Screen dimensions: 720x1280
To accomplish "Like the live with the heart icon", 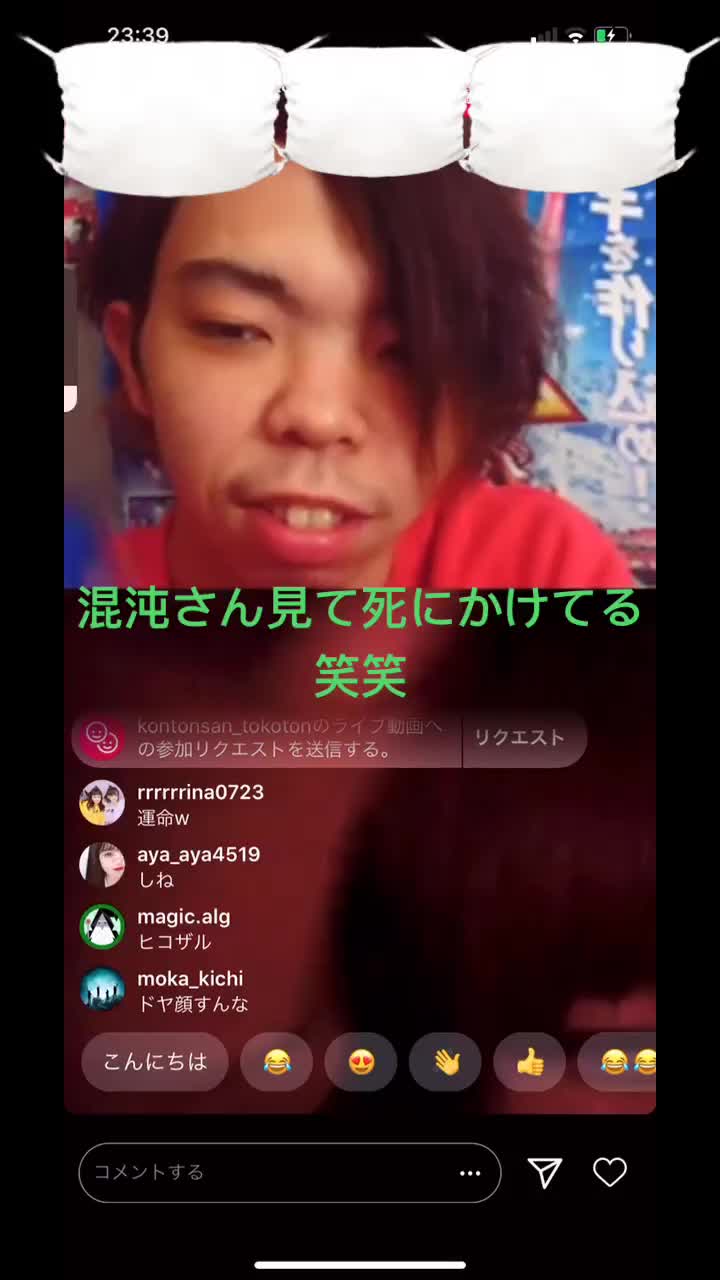I will [610, 1172].
